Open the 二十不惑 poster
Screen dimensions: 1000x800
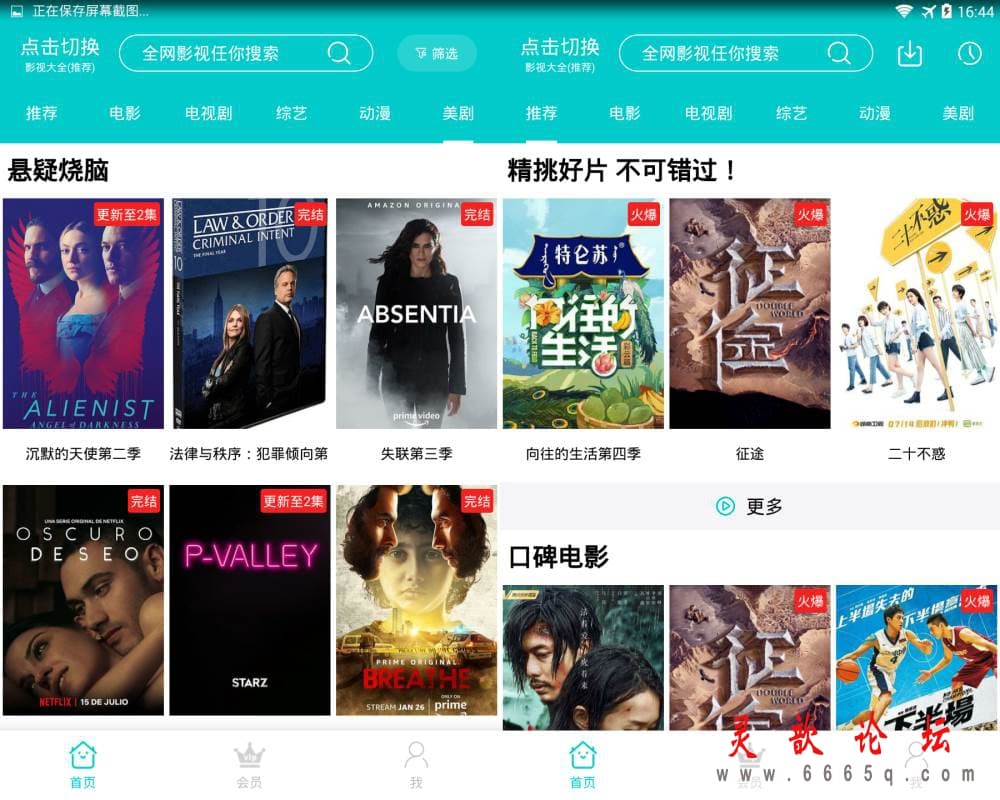(916, 313)
